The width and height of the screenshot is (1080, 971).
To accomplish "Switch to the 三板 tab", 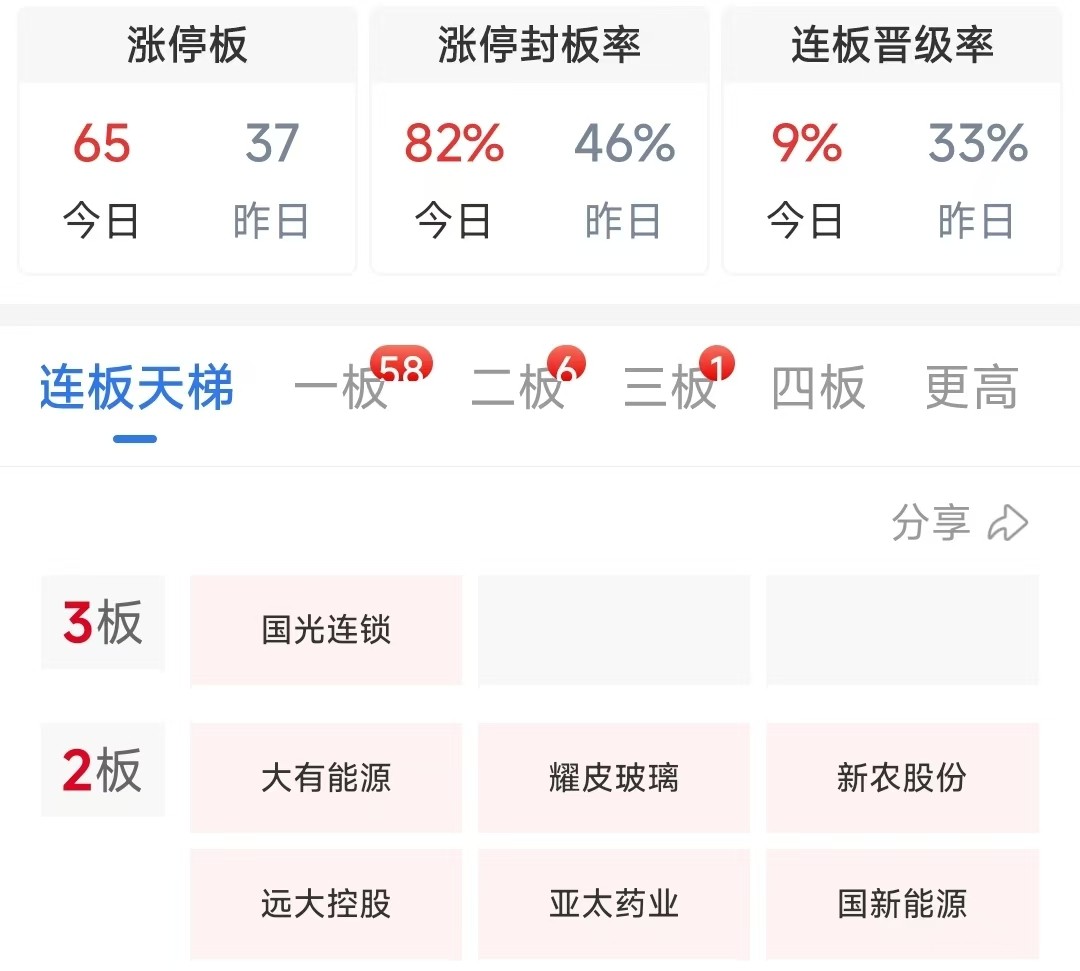I will [670, 388].
